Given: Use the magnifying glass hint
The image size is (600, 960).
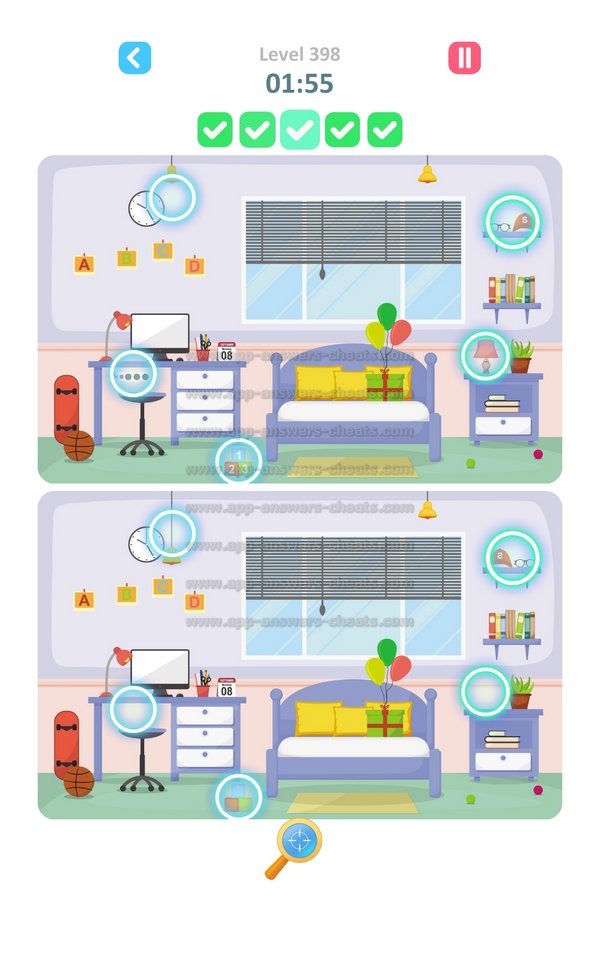Looking at the screenshot, I should (x=296, y=847).
